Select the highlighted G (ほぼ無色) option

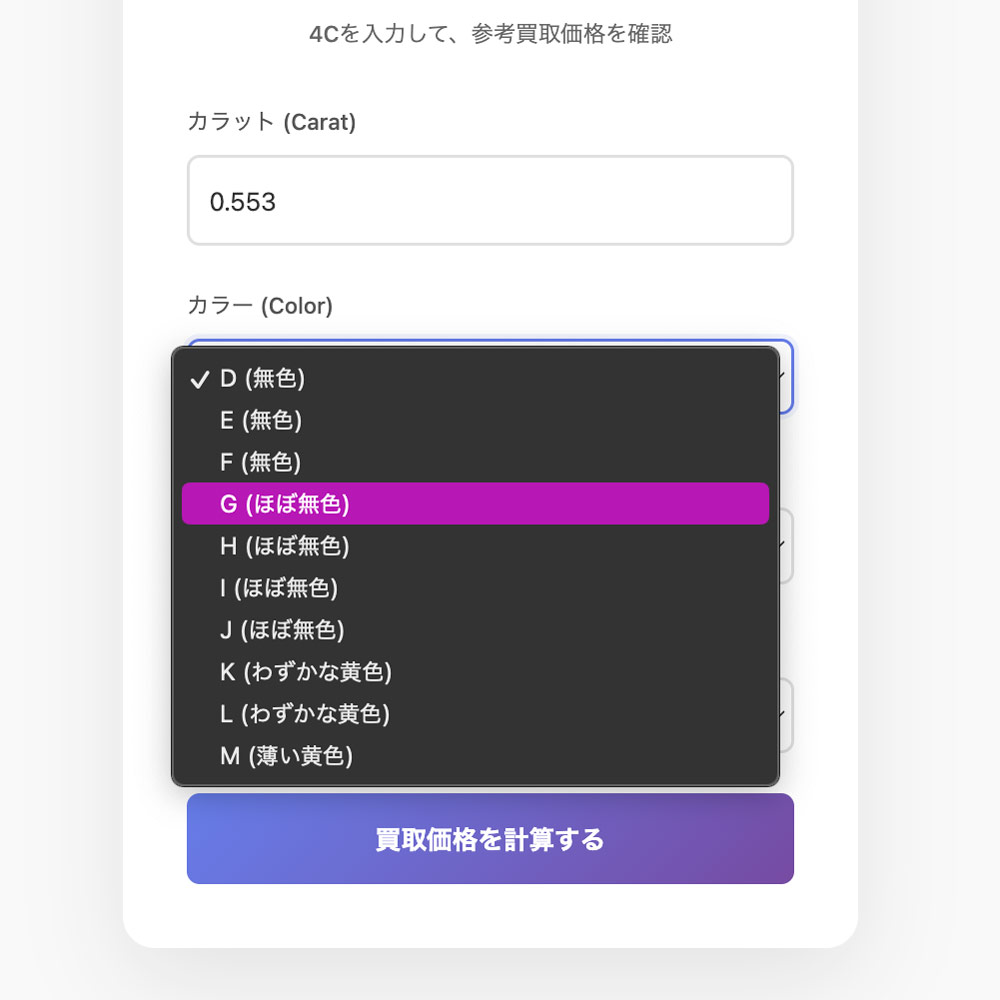[x=475, y=504]
